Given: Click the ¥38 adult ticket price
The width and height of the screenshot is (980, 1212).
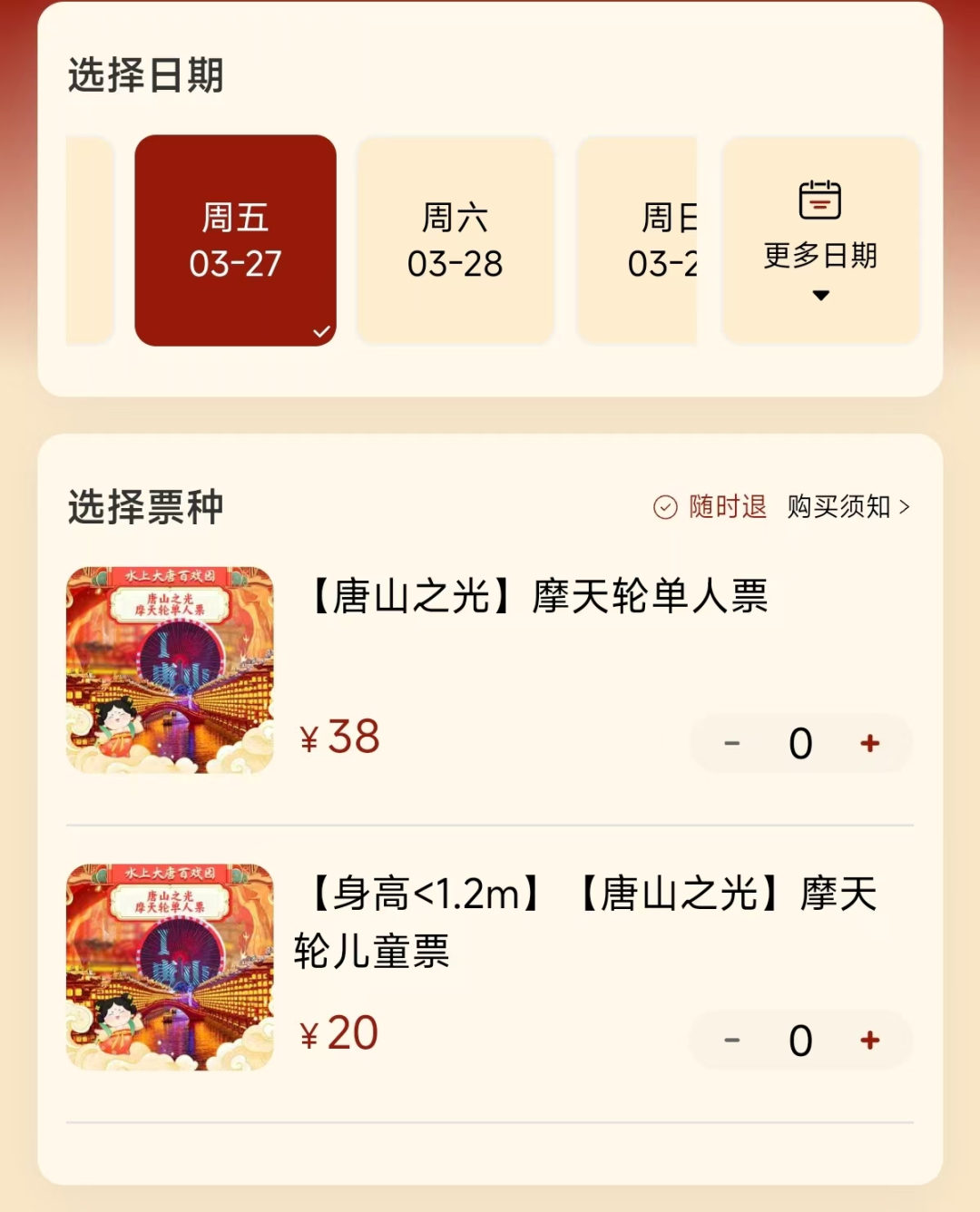Looking at the screenshot, I should pyautogui.click(x=341, y=737).
